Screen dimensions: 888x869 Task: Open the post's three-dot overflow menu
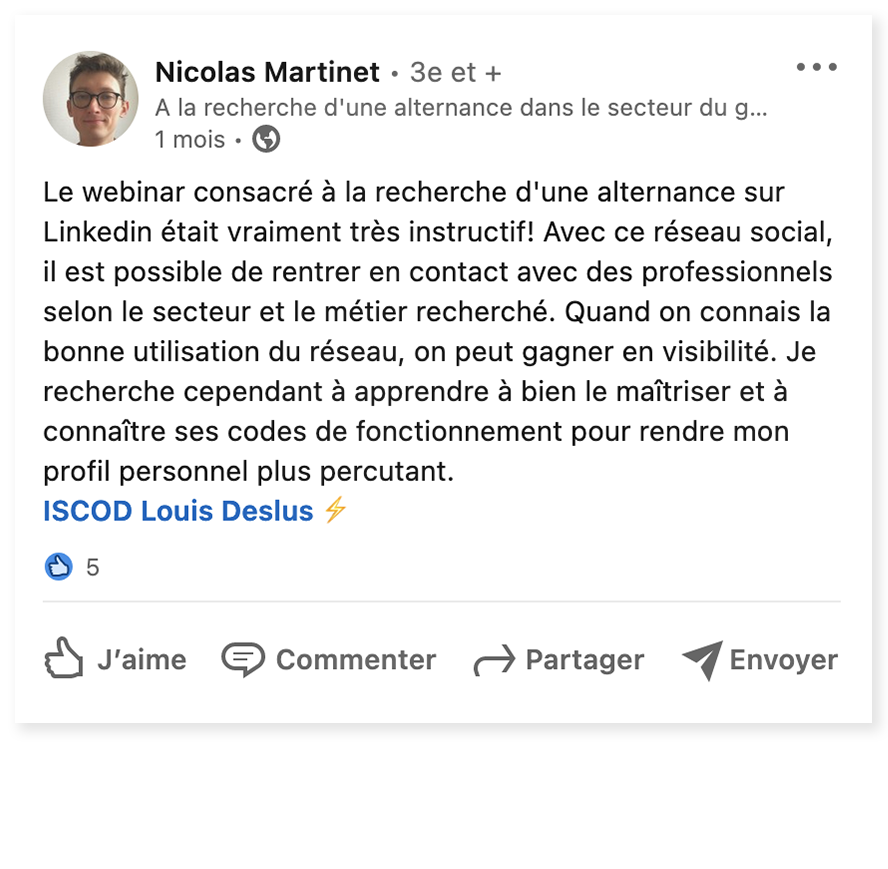point(816,67)
